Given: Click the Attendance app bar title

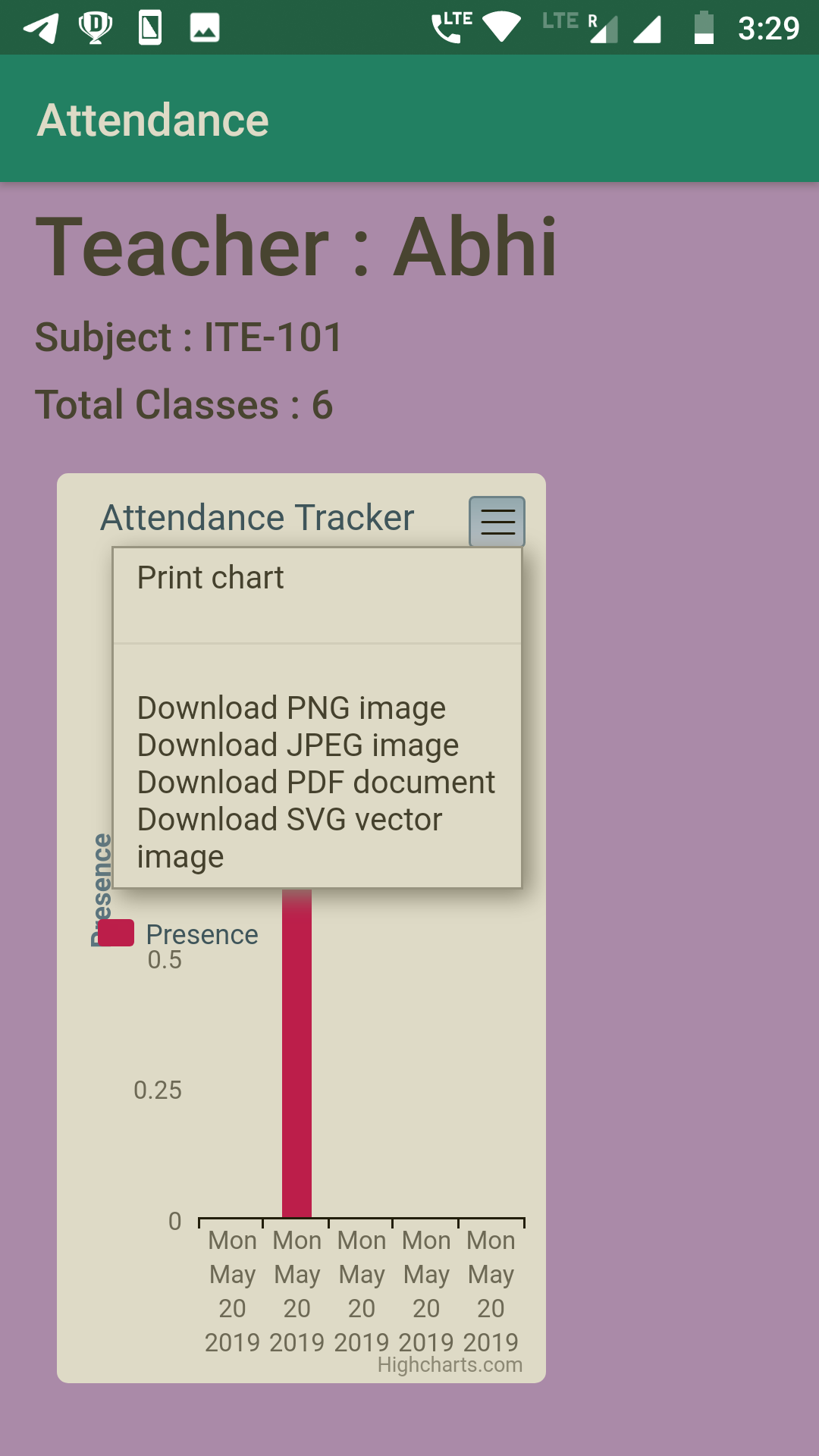Looking at the screenshot, I should click(153, 118).
